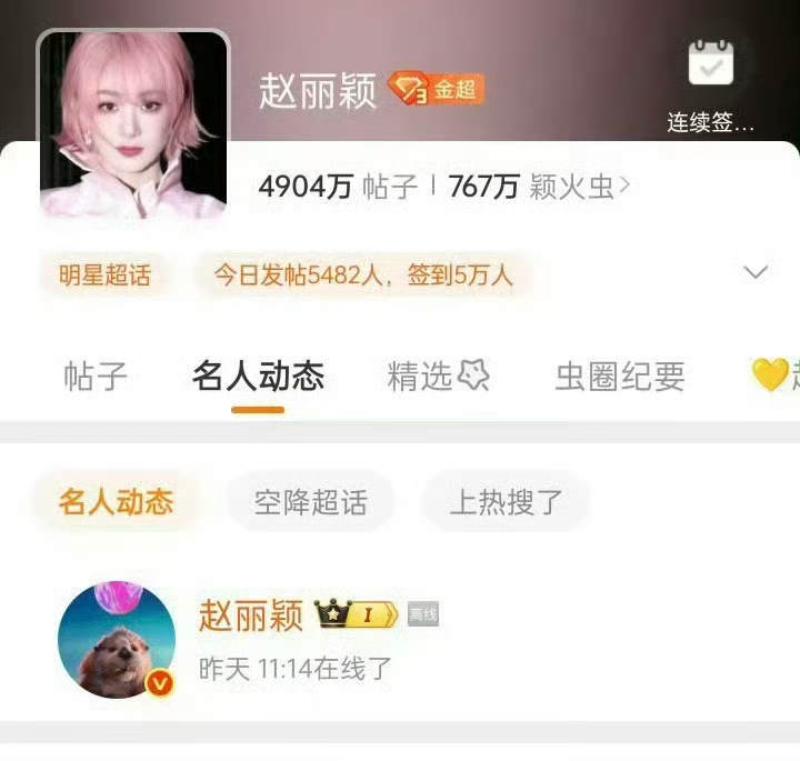The image size is (800, 761).
Task: Select the 名人动态 top tab
Action: coord(258,377)
